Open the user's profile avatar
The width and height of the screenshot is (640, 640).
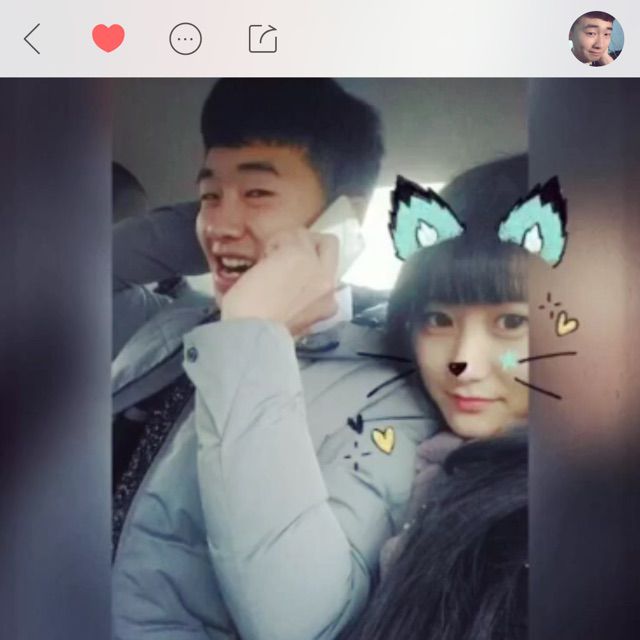pyautogui.click(x=596, y=38)
